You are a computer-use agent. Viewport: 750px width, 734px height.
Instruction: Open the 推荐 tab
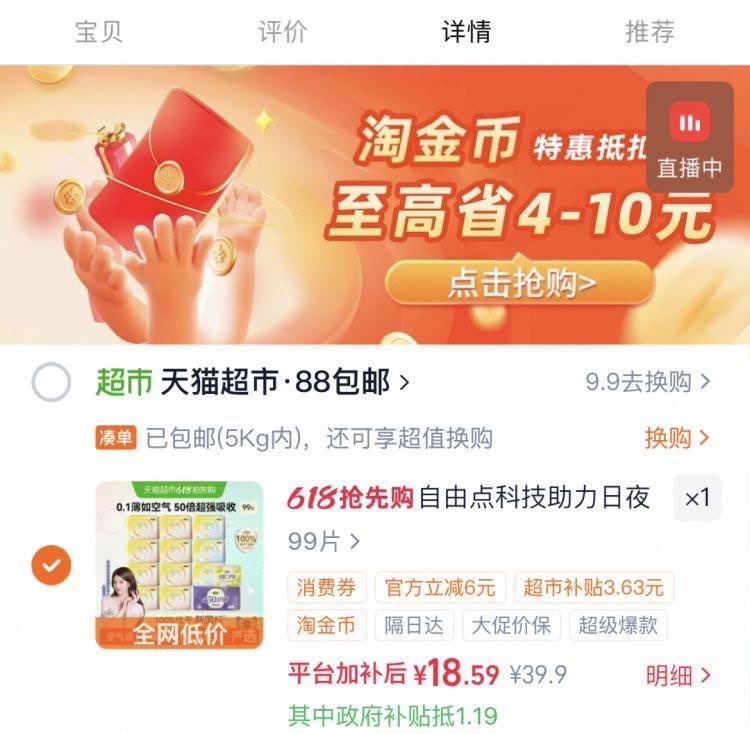pyautogui.click(x=650, y=32)
